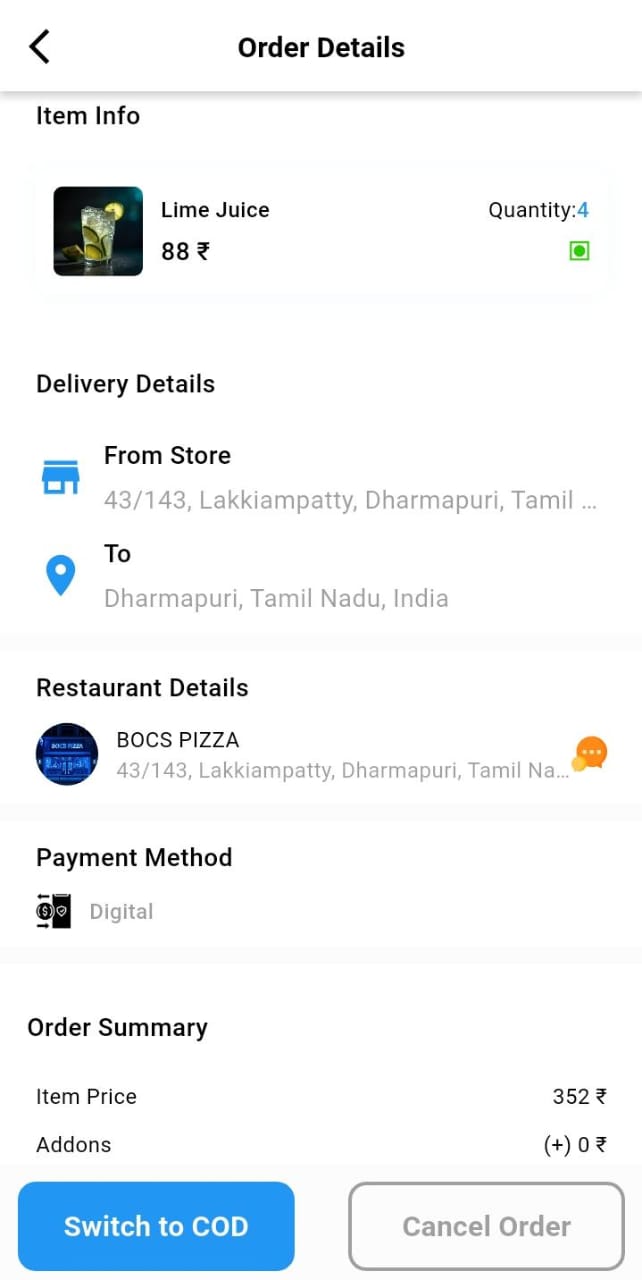Open chat with BOCS PIZZA restaurant

(589, 754)
